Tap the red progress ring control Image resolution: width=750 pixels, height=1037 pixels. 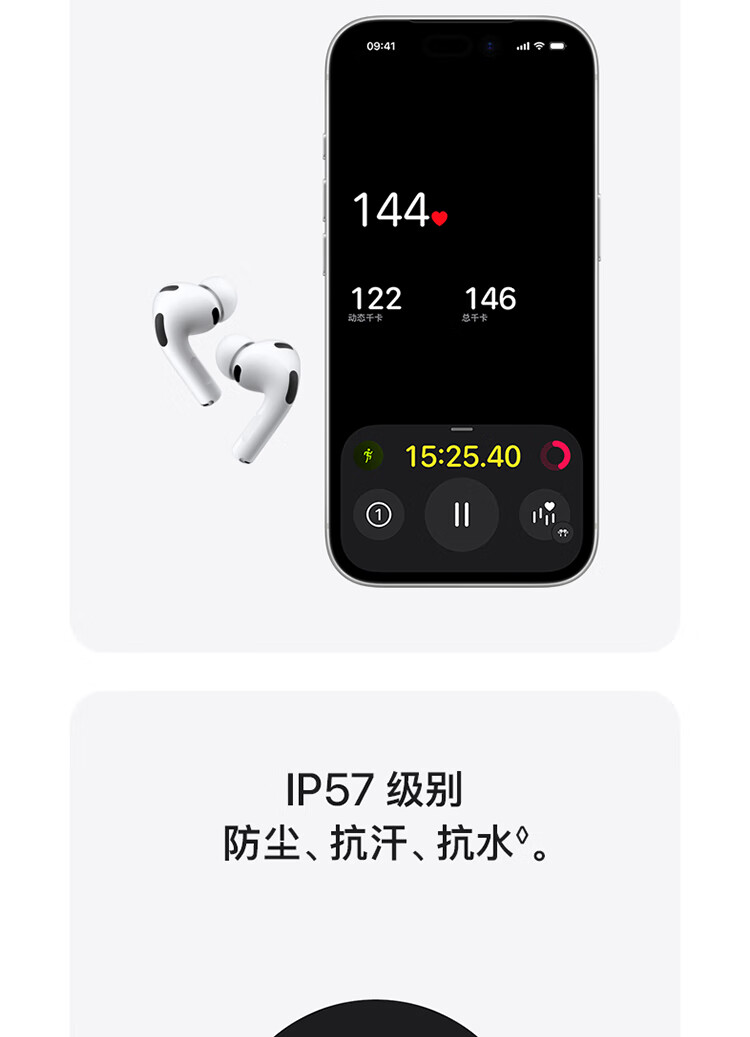[x=557, y=455]
